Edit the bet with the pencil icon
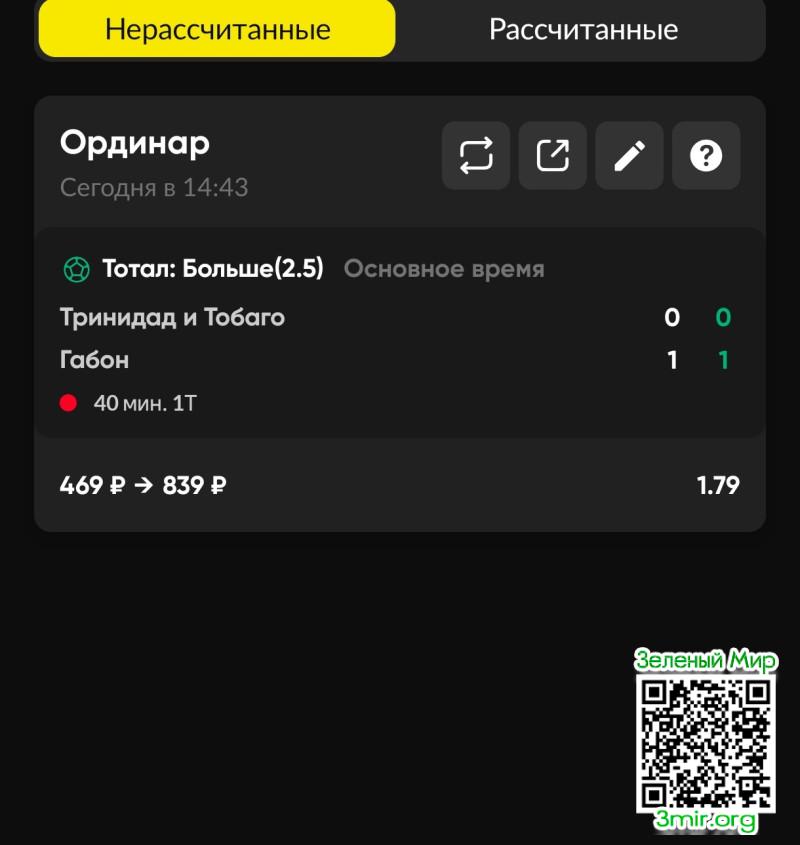The image size is (800, 845). click(629, 156)
